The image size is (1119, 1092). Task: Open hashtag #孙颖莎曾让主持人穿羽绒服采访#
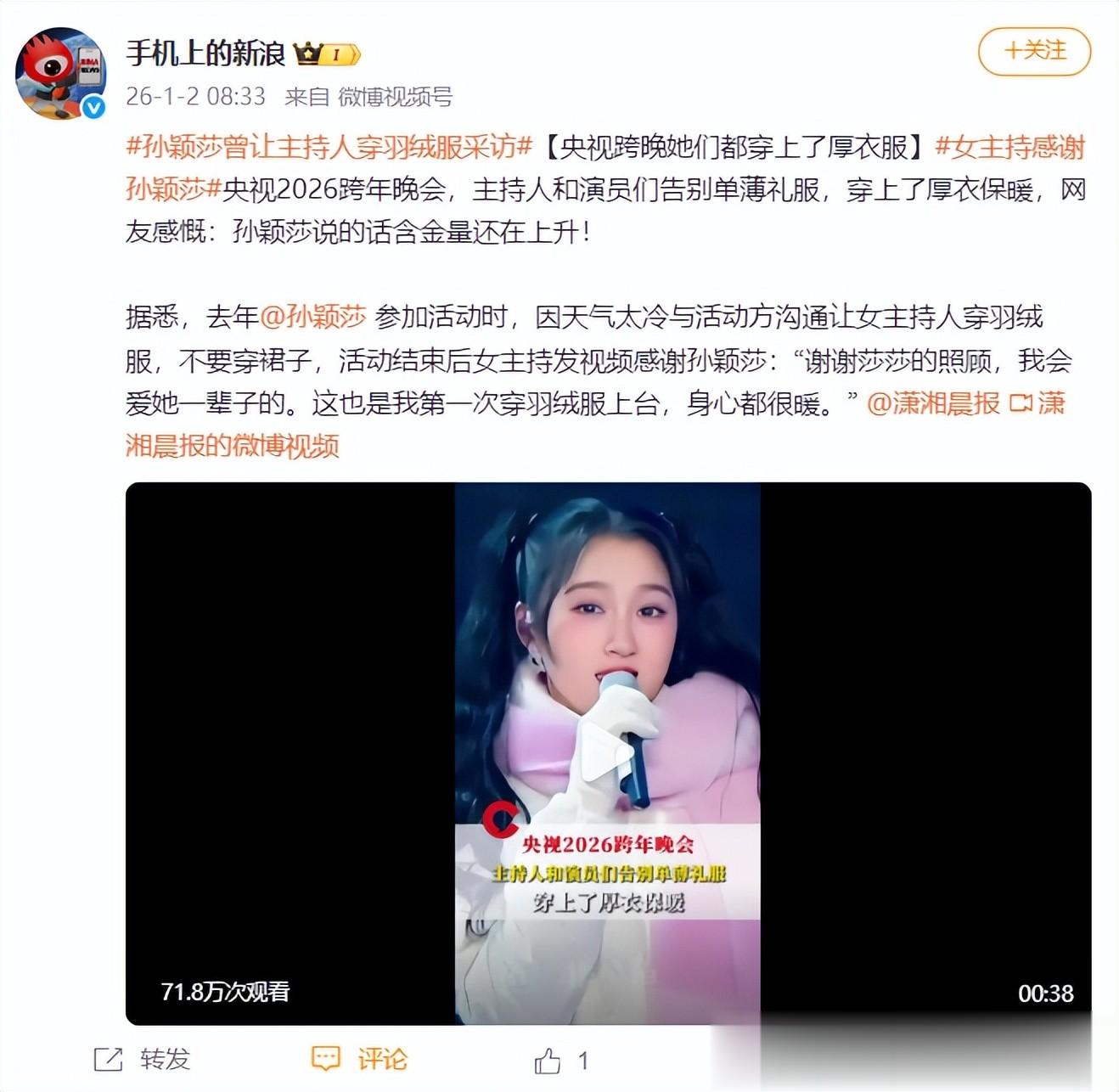[x=329, y=147]
